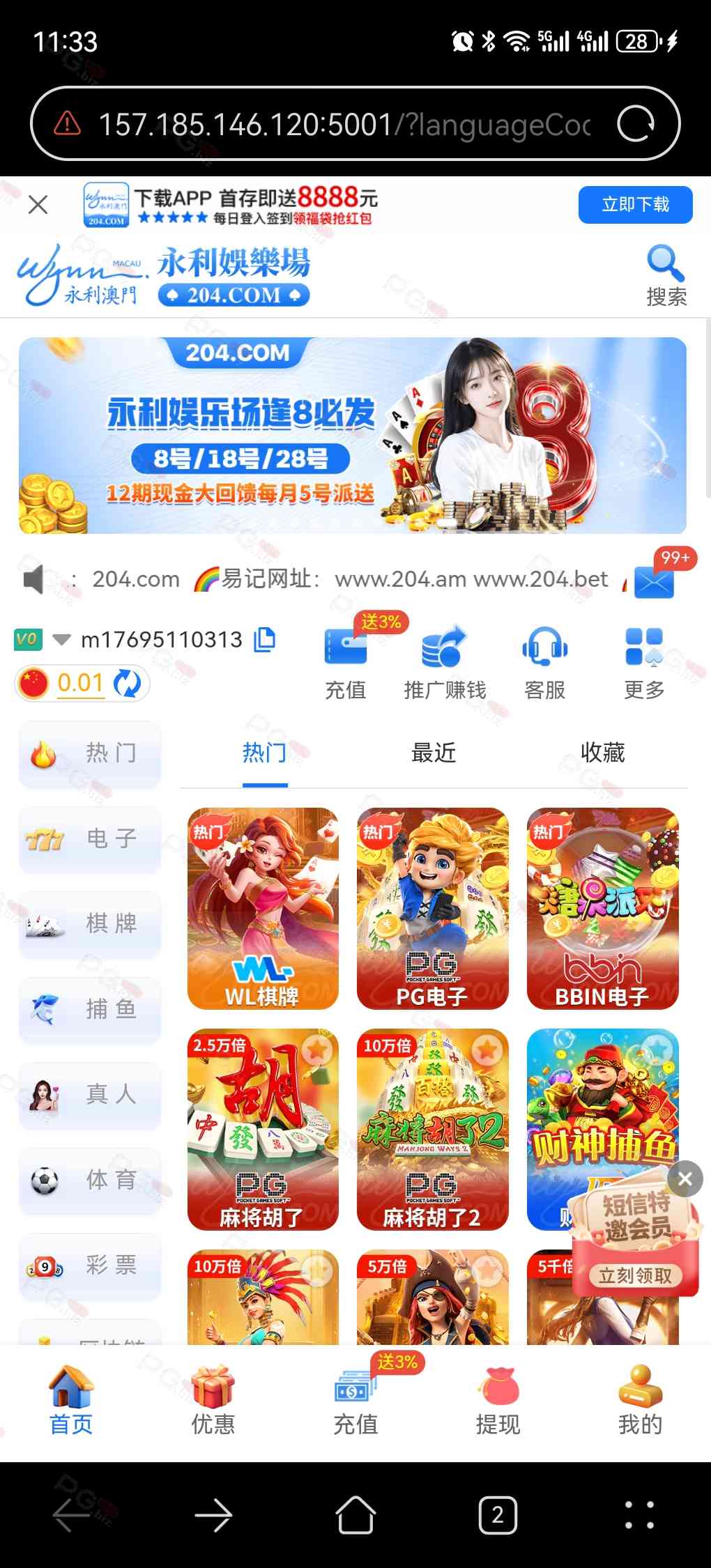711x1568 pixels.
Task: Go to the 优惠 tab
Action: (213, 1402)
